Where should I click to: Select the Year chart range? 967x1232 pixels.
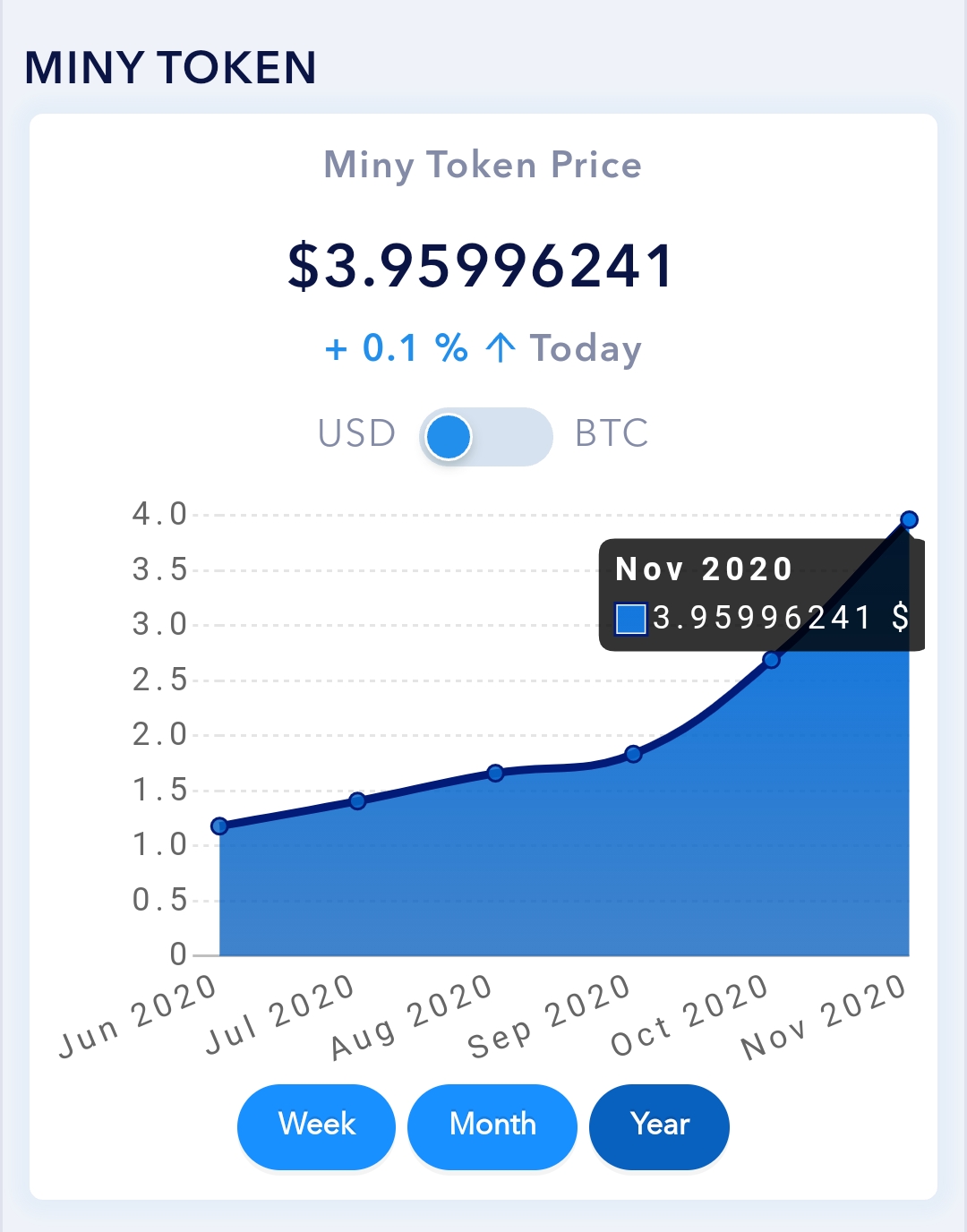pos(659,1125)
